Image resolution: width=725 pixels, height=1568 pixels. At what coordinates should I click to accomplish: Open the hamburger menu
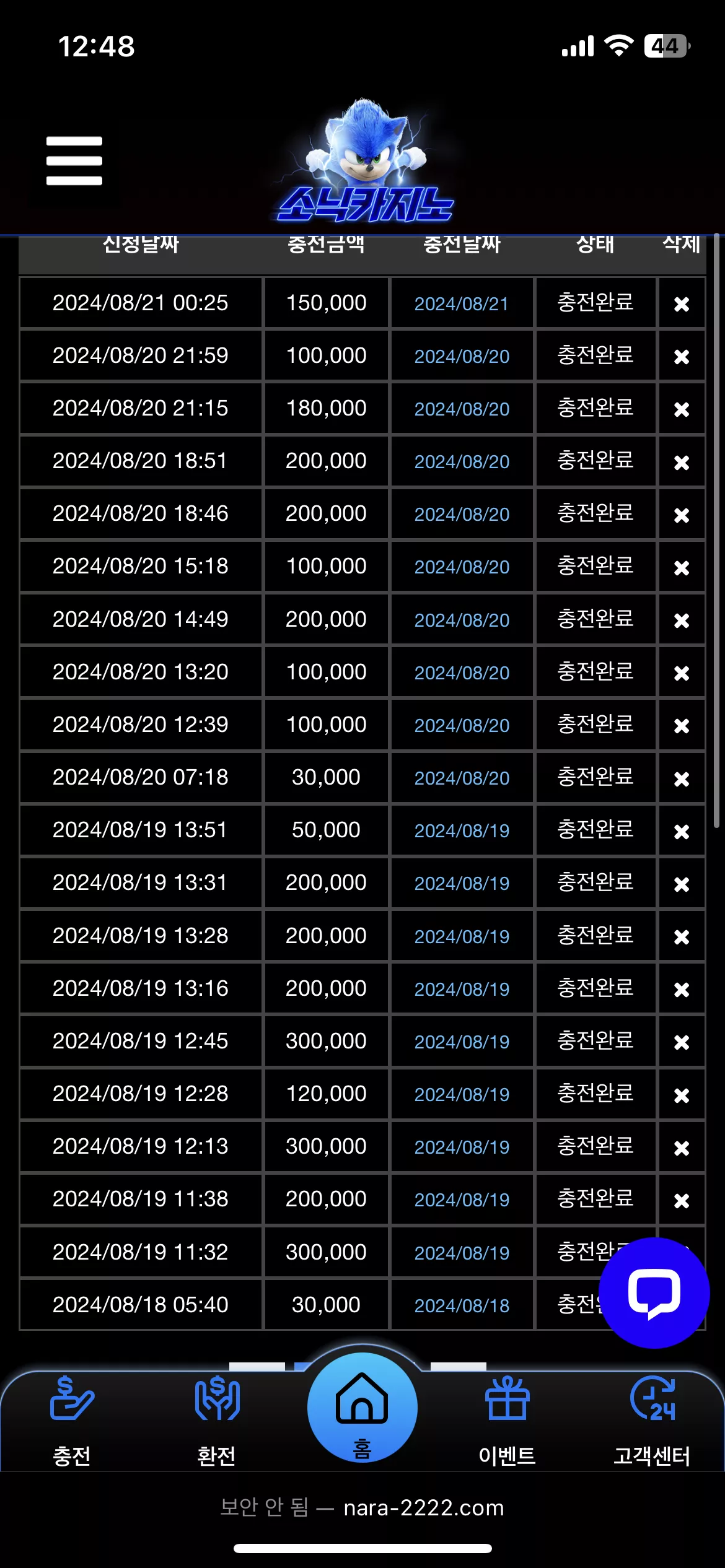coord(74,161)
